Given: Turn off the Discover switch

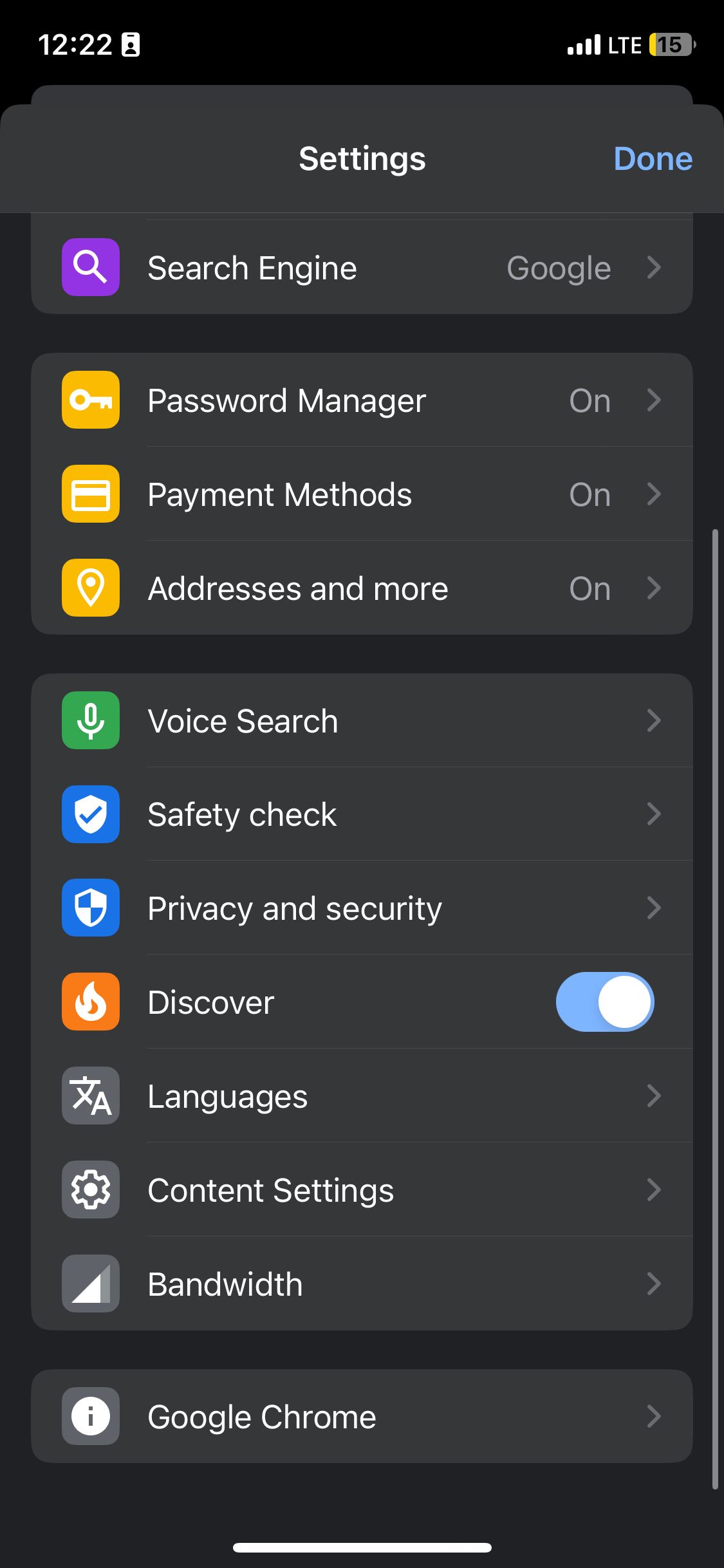Looking at the screenshot, I should pos(604,1002).
